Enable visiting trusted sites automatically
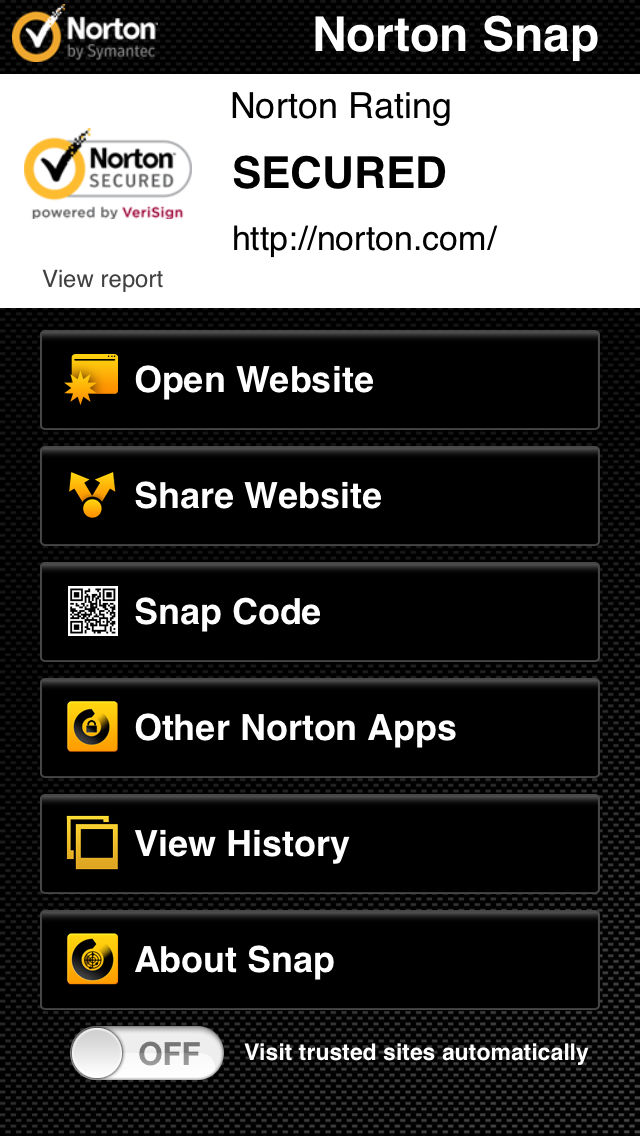Screen dimensions: 640x1136 (147, 1053)
